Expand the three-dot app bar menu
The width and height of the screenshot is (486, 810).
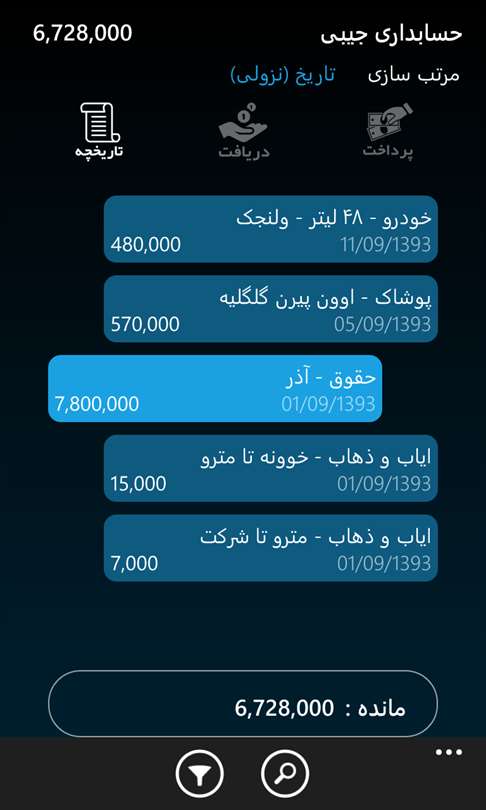tap(448, 752)
